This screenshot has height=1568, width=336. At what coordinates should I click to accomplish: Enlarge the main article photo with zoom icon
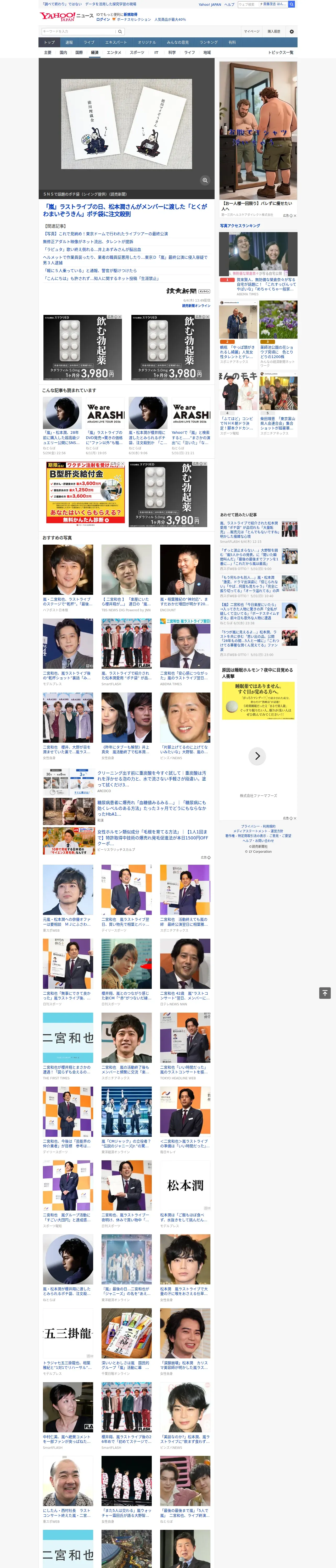coord(205,180)
